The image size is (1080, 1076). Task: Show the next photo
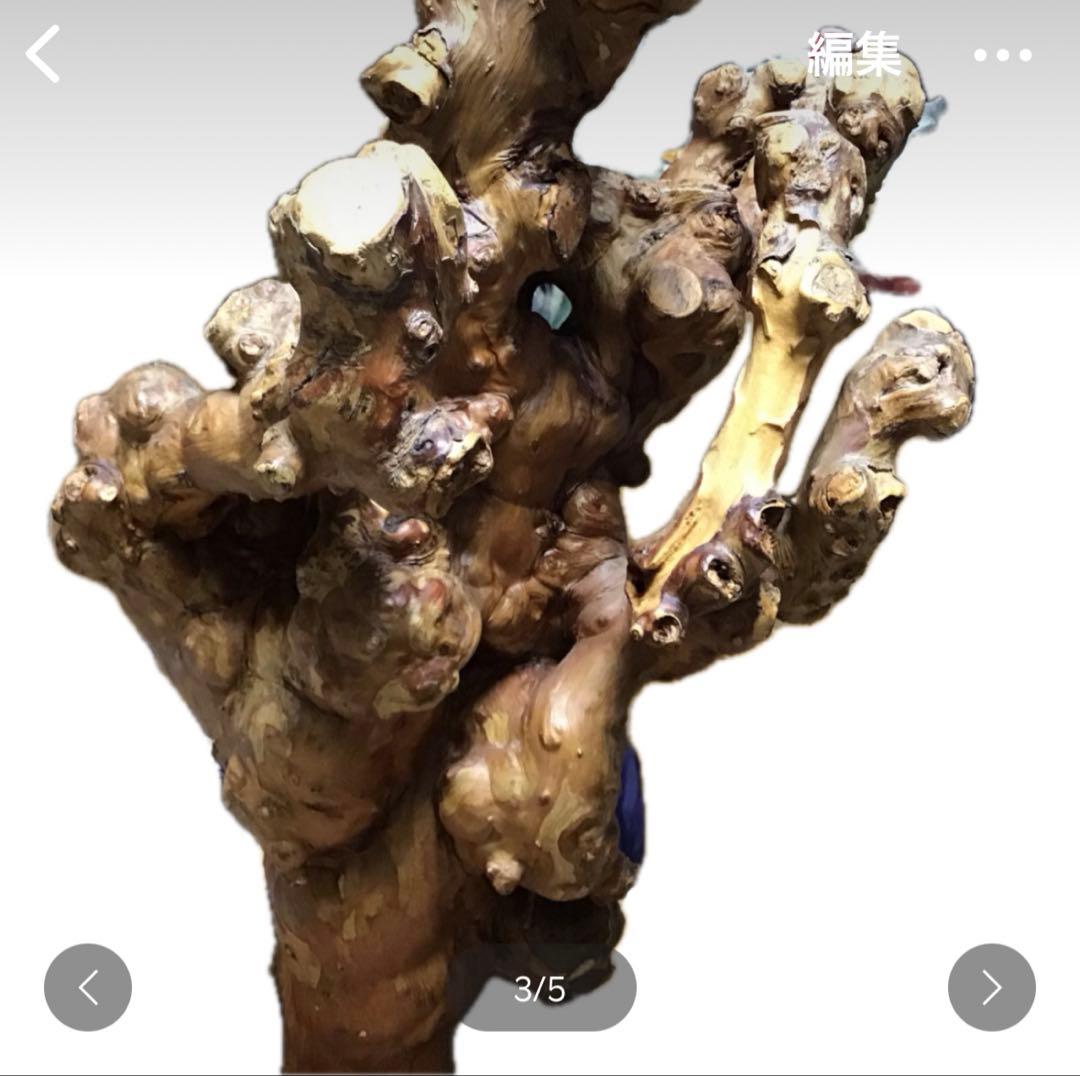991,987
